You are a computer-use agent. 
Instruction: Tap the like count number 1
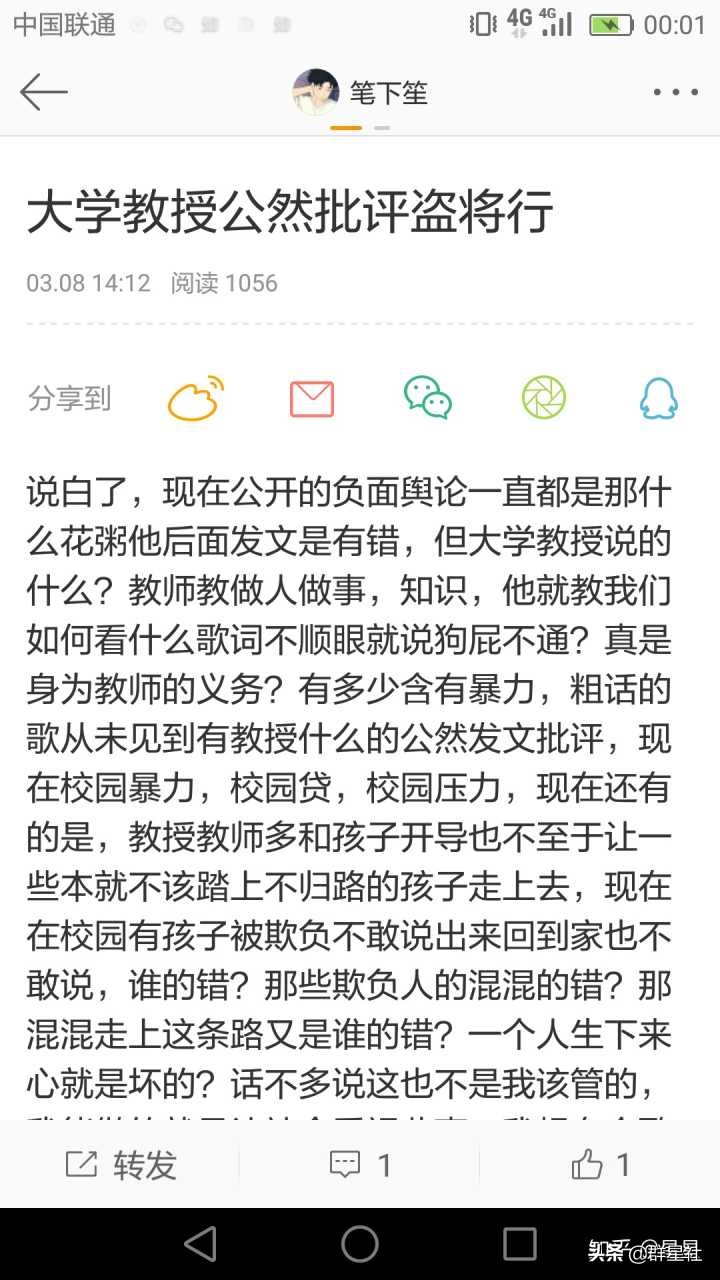[x=624, y=1164]
